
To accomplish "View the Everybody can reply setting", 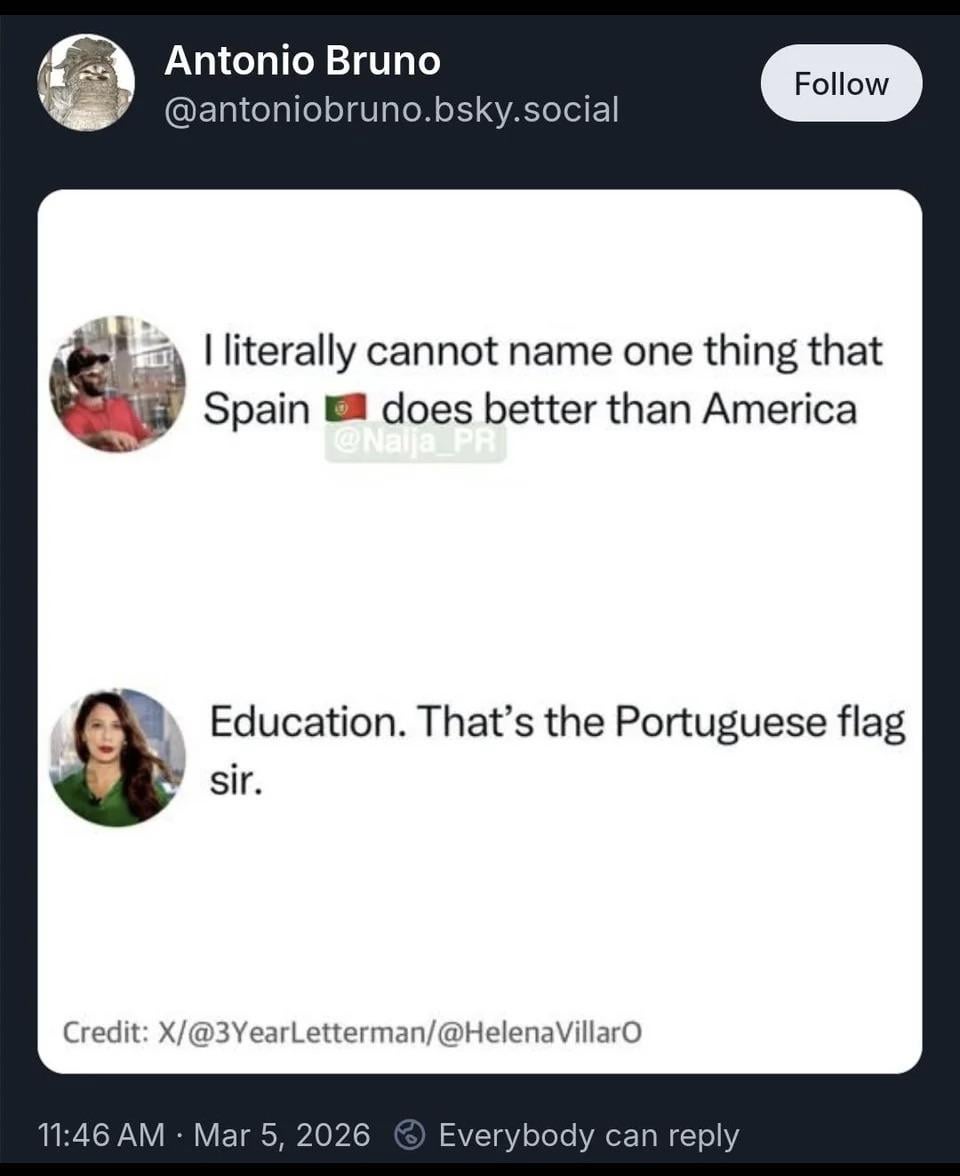I will coord(568,1135).
